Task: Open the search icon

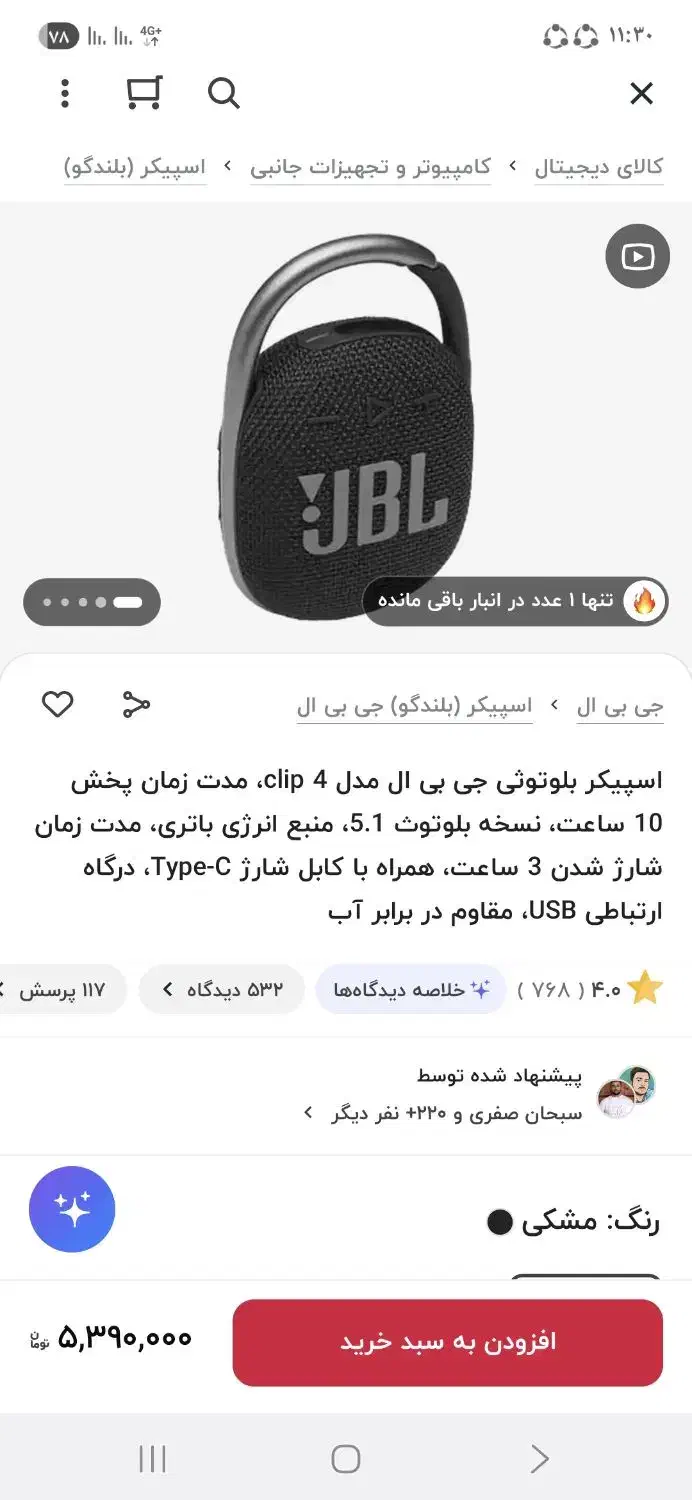Action: point(223,94)
